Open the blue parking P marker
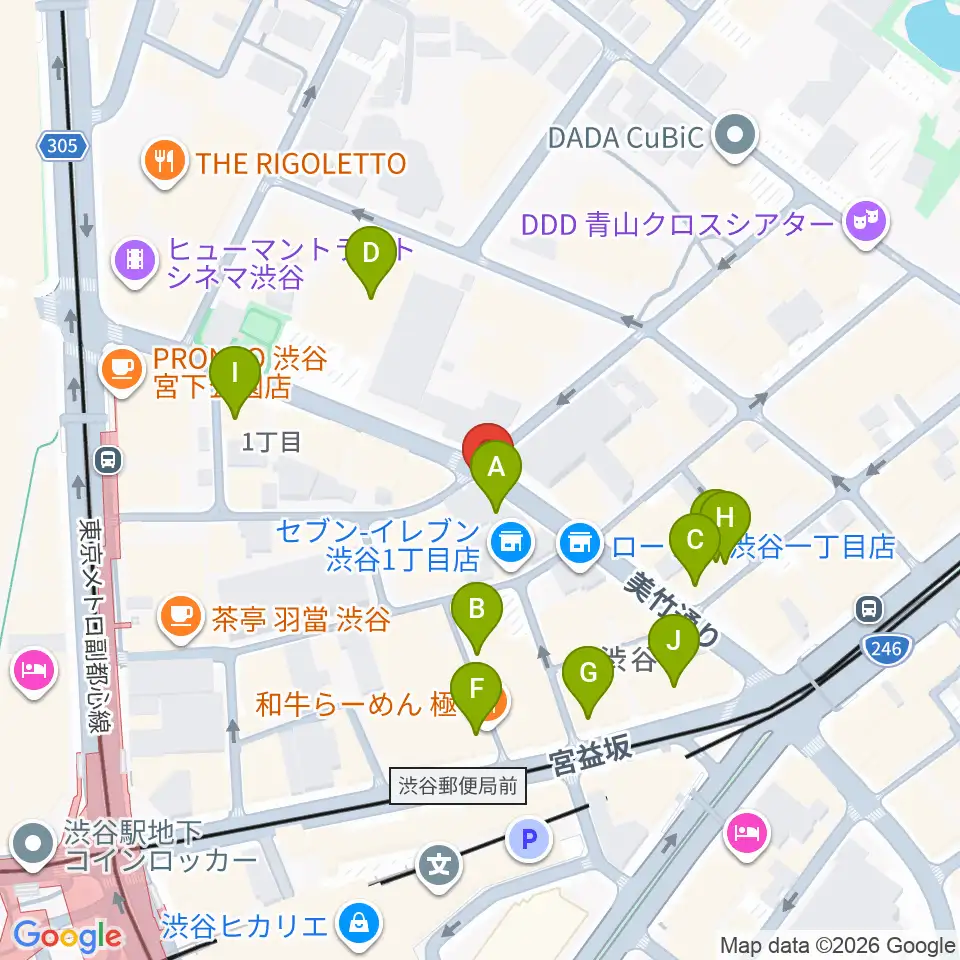 [528, 838]
